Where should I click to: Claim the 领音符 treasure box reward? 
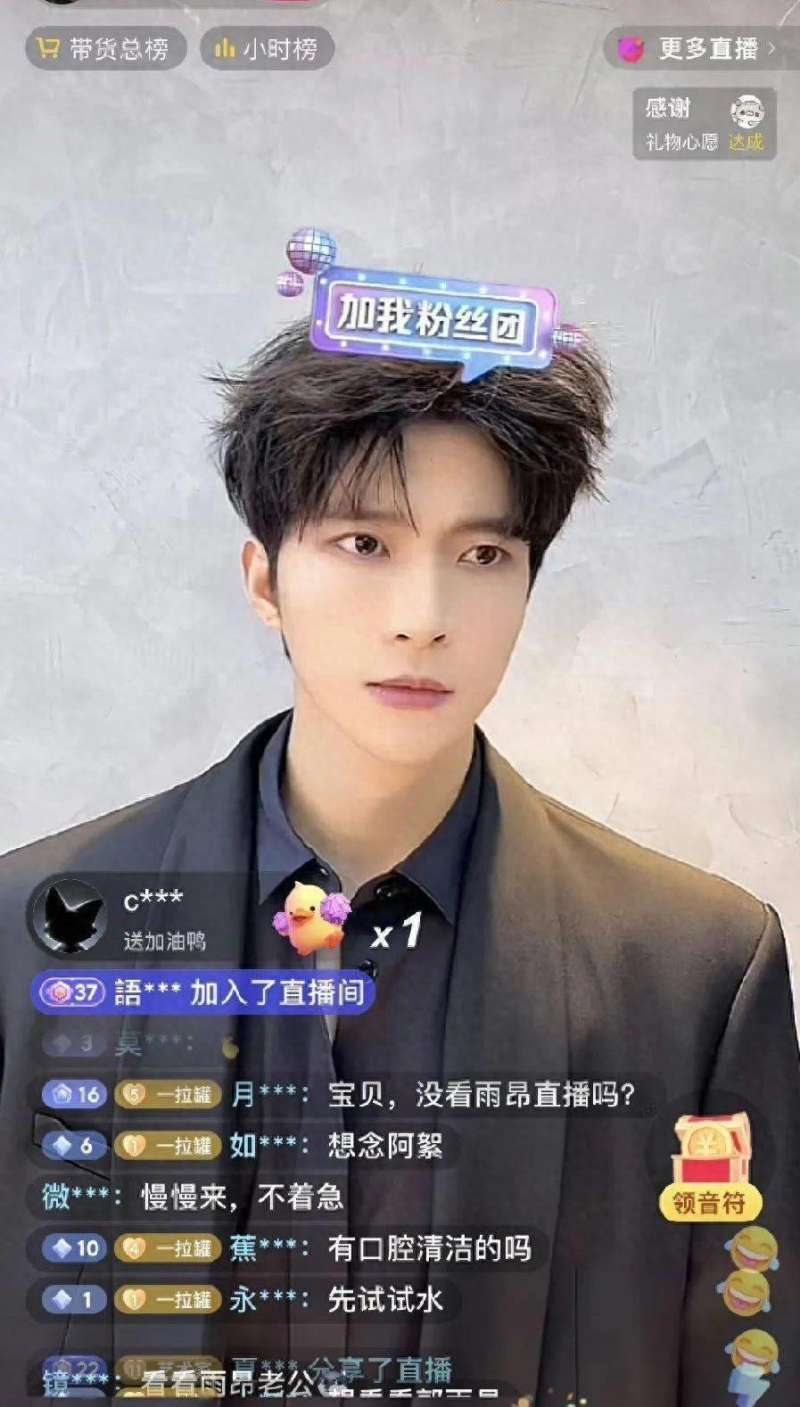point(711,1167)
